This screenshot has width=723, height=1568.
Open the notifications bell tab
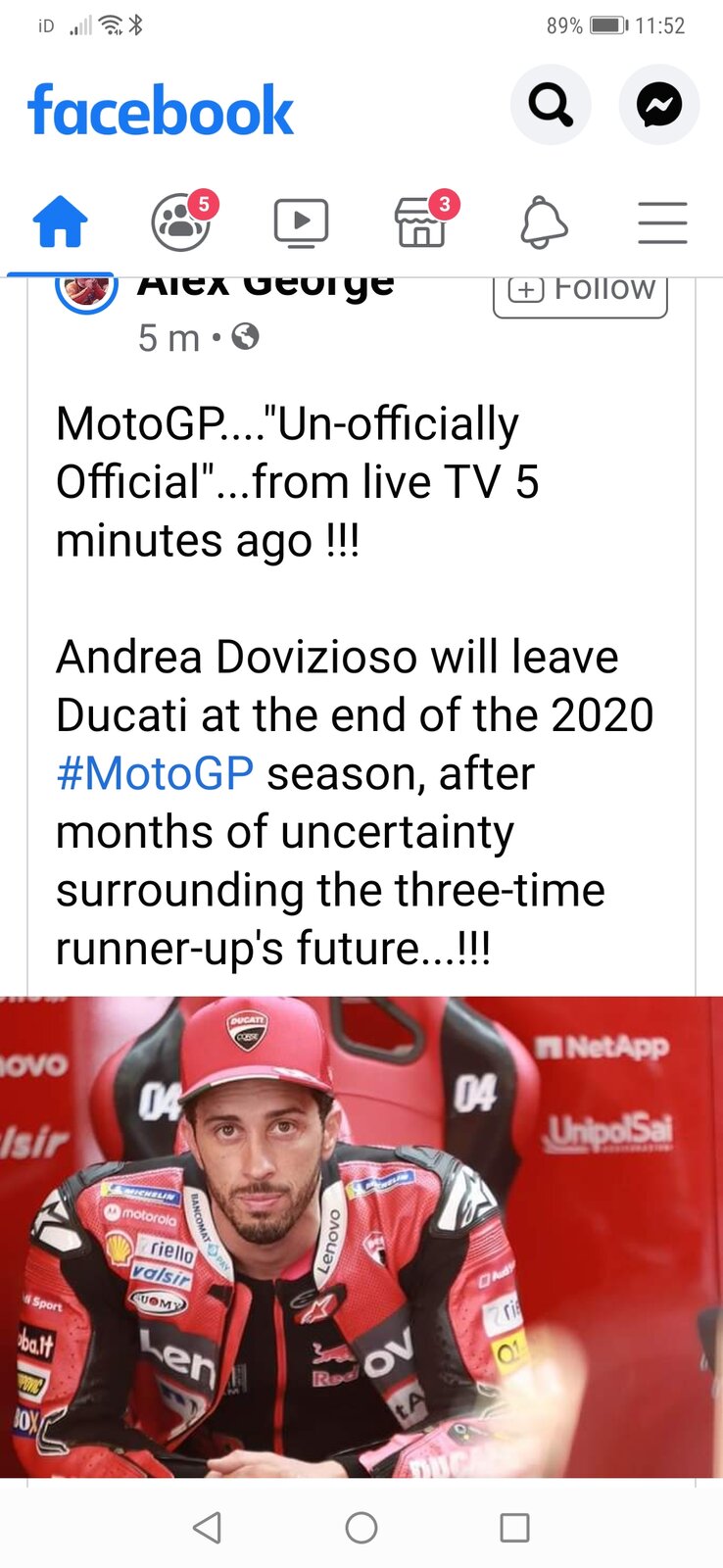543,222
